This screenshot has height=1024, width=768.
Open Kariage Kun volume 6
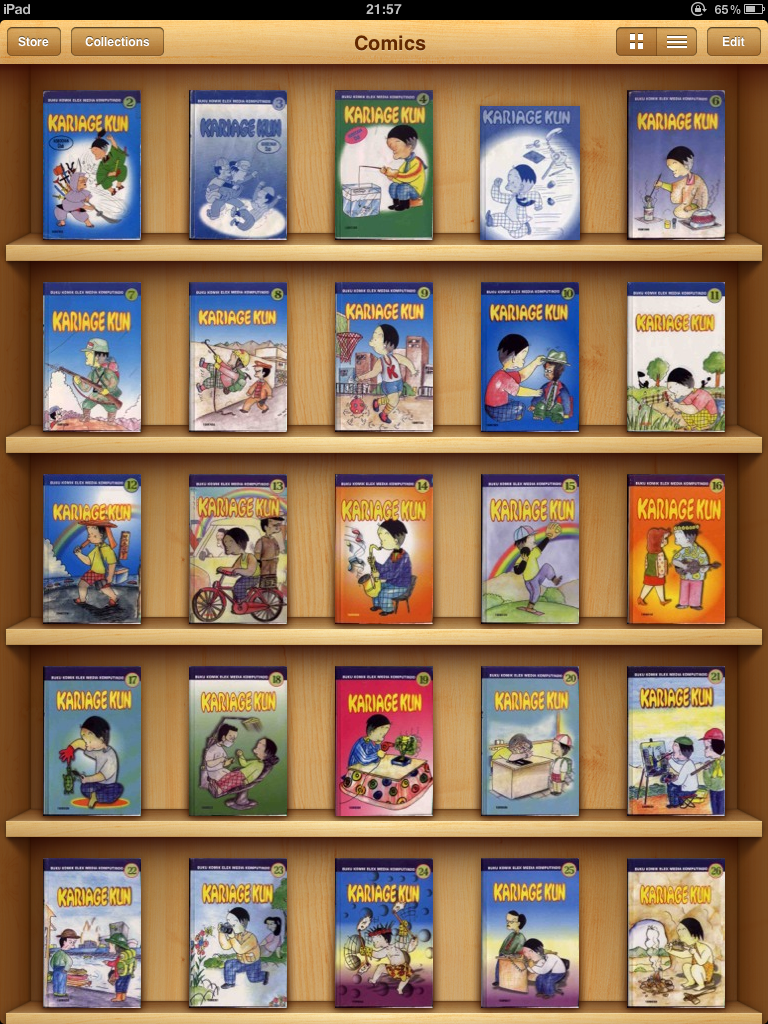pos(676,165)
